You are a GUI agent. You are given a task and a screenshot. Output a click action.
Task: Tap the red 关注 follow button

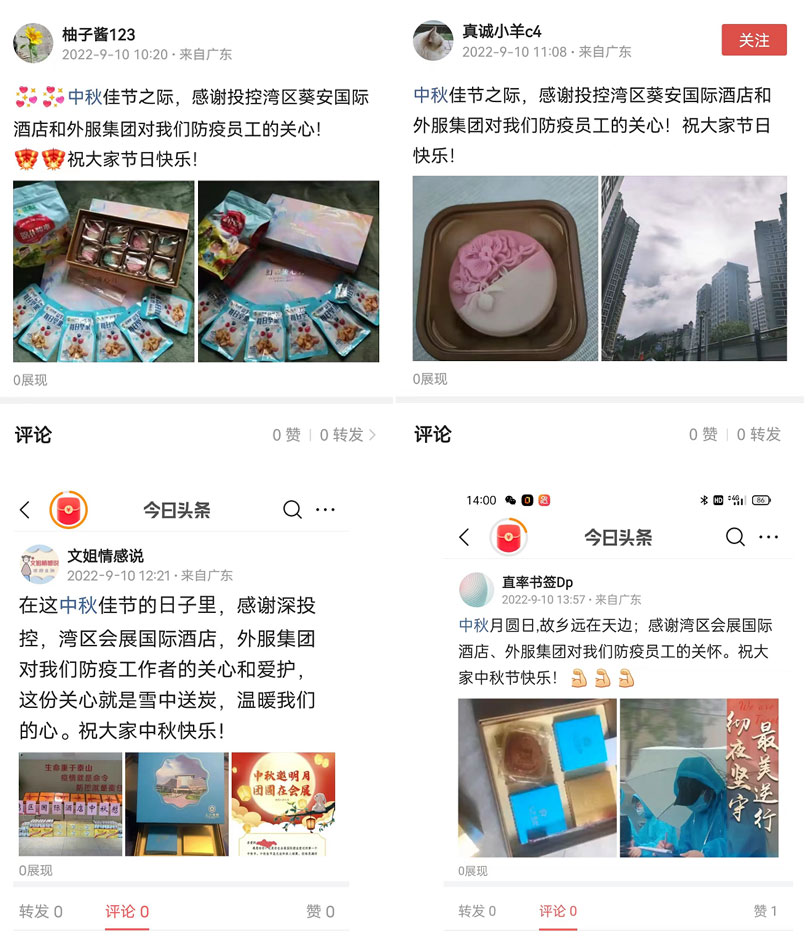(754, 41)
